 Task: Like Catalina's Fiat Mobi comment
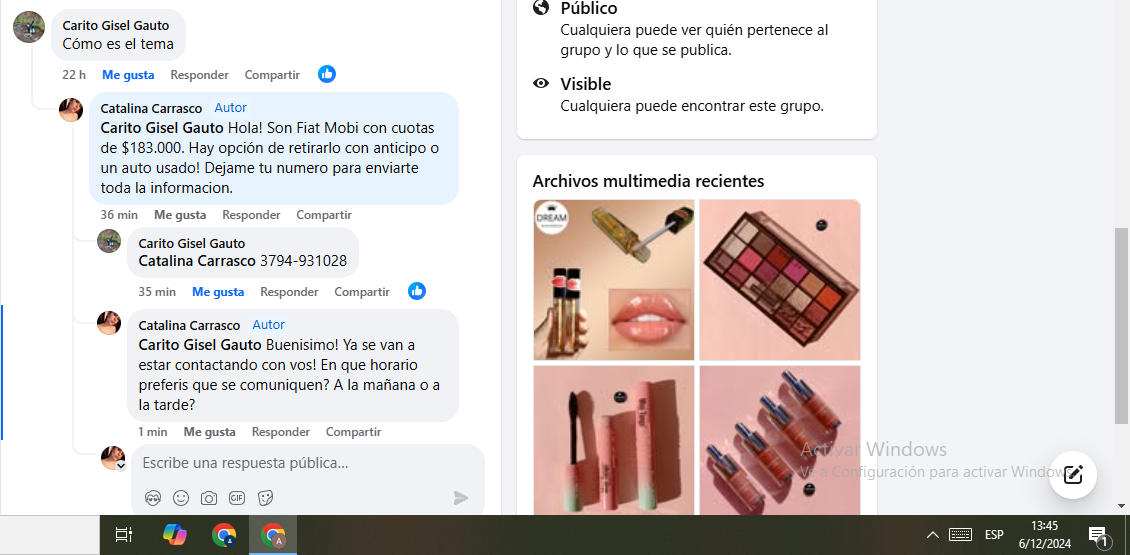coord(180,215)
